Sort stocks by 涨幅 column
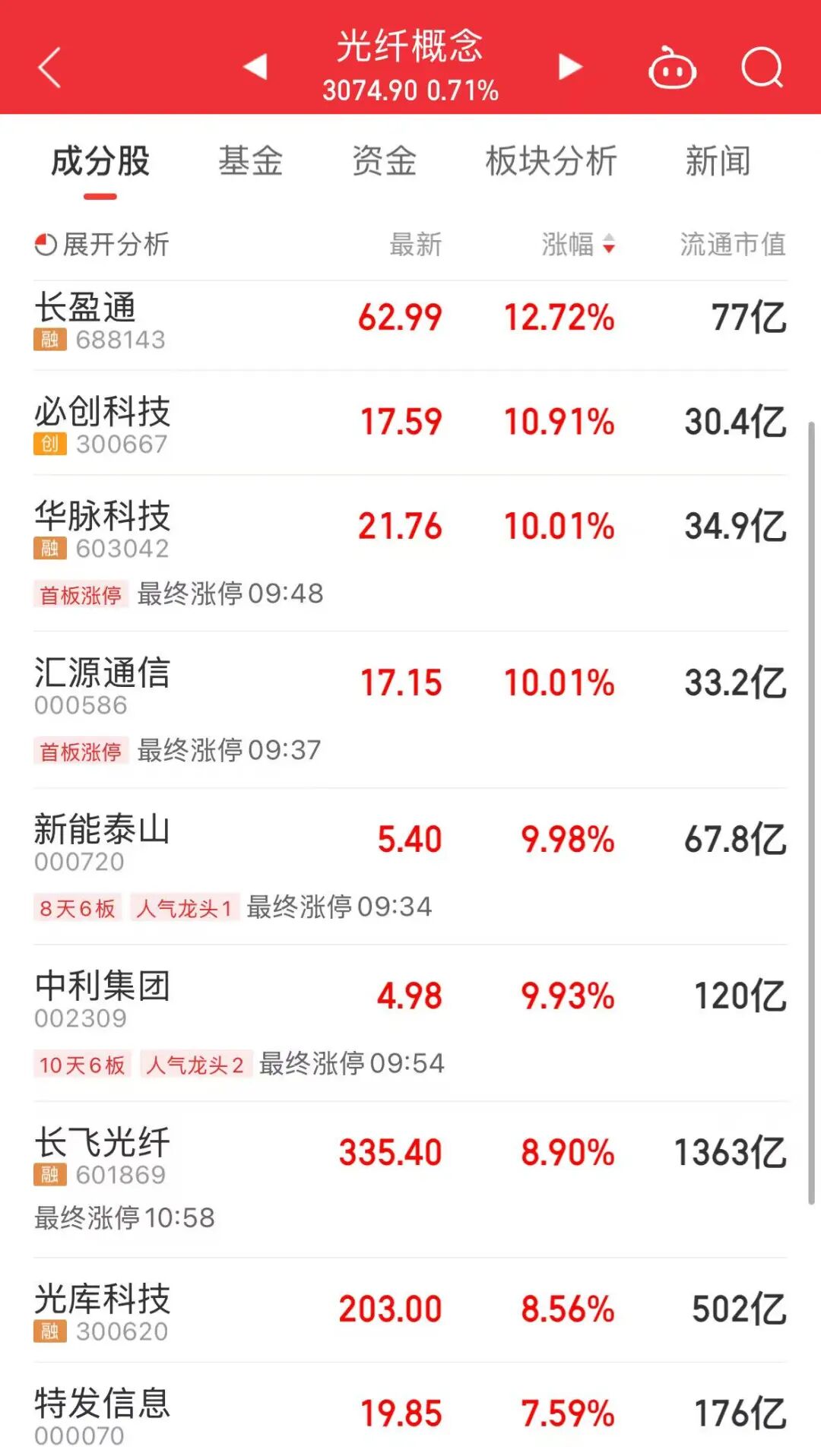 pyautogui.click(x=578, y=245)
